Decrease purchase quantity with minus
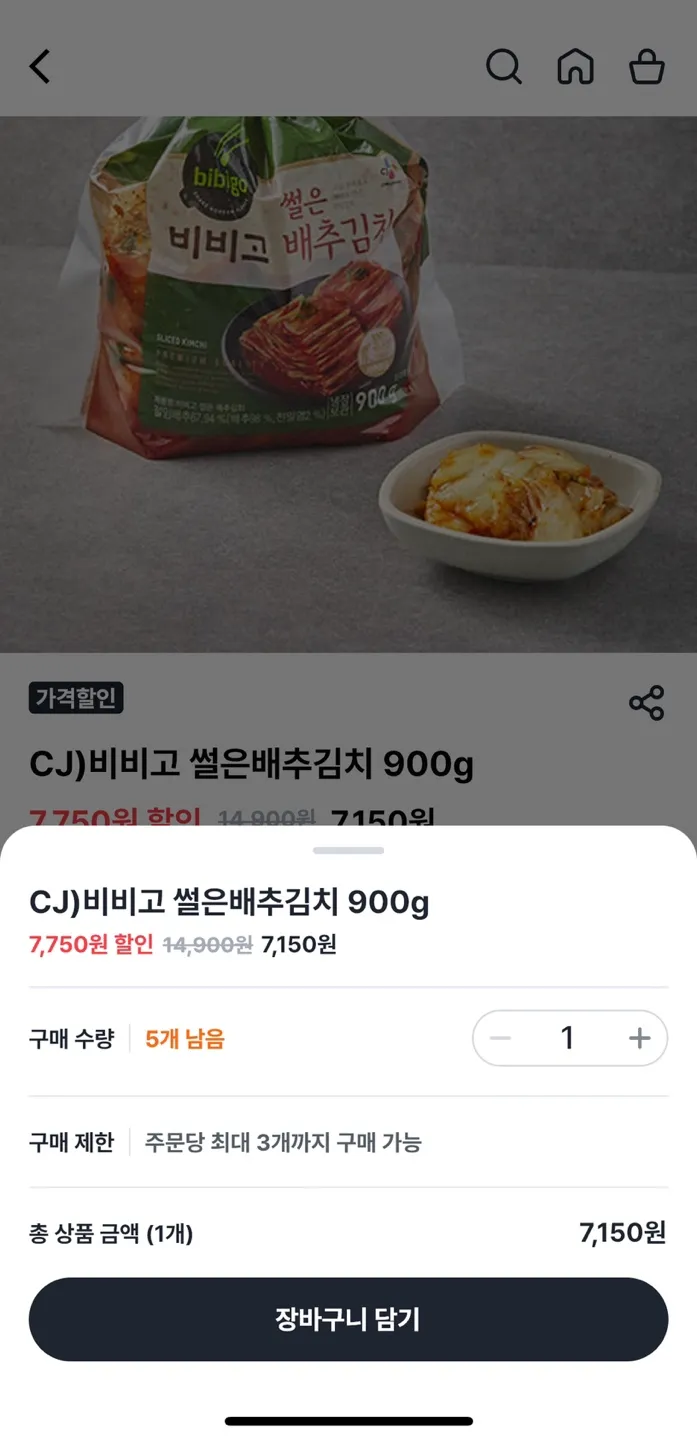Viewport: 697px width, 1440px height. pyautogui.click(x=501, y=1038)
